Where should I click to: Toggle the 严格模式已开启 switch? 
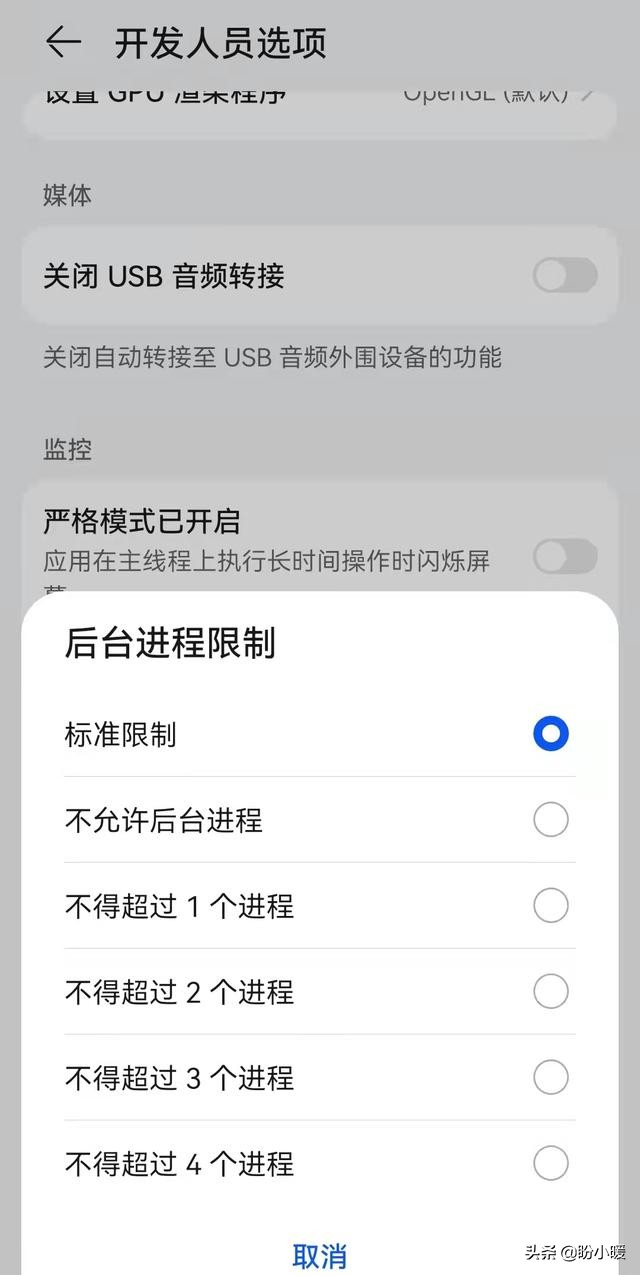point(565,556)
